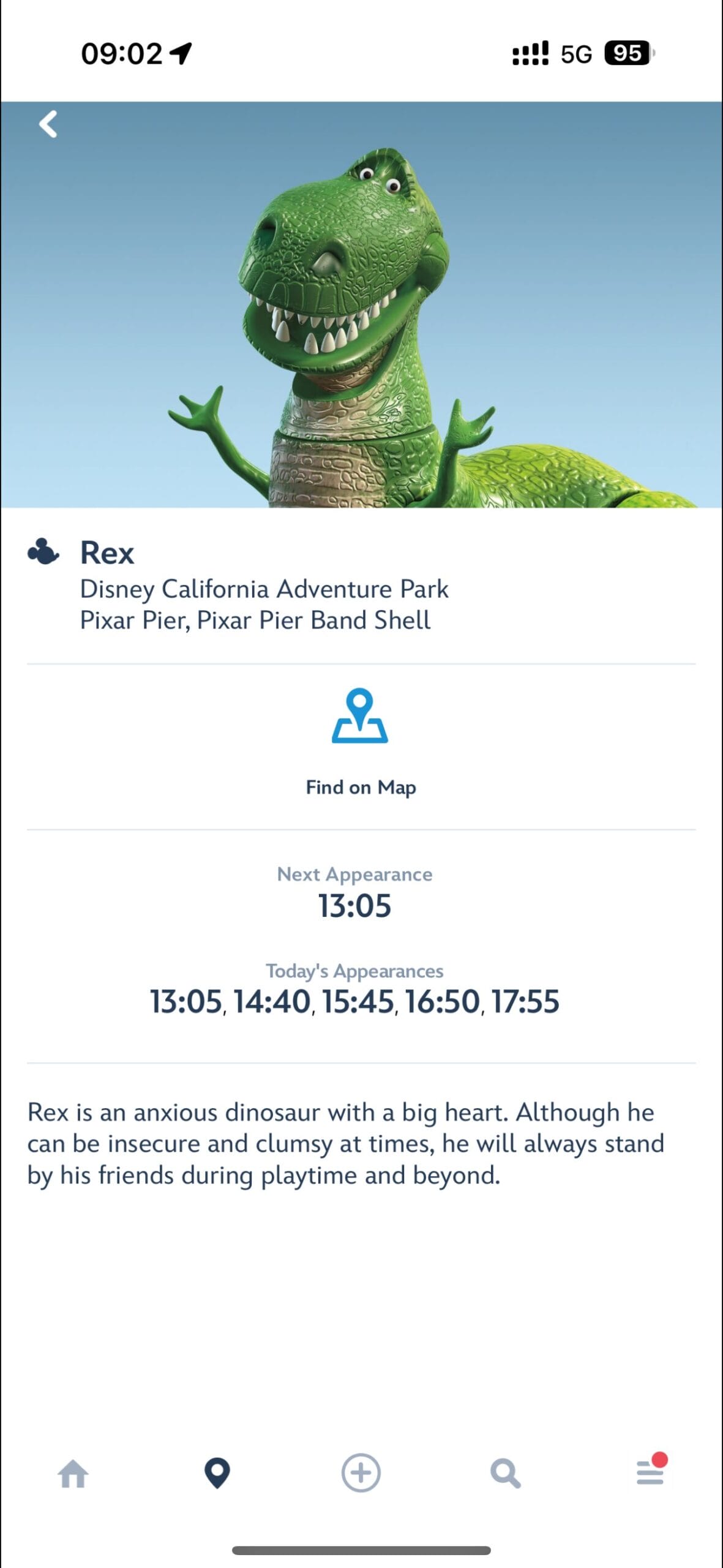Viewport: 723px width, 1568px height.
Task: Open the home tab
Action: point(73,1474)
